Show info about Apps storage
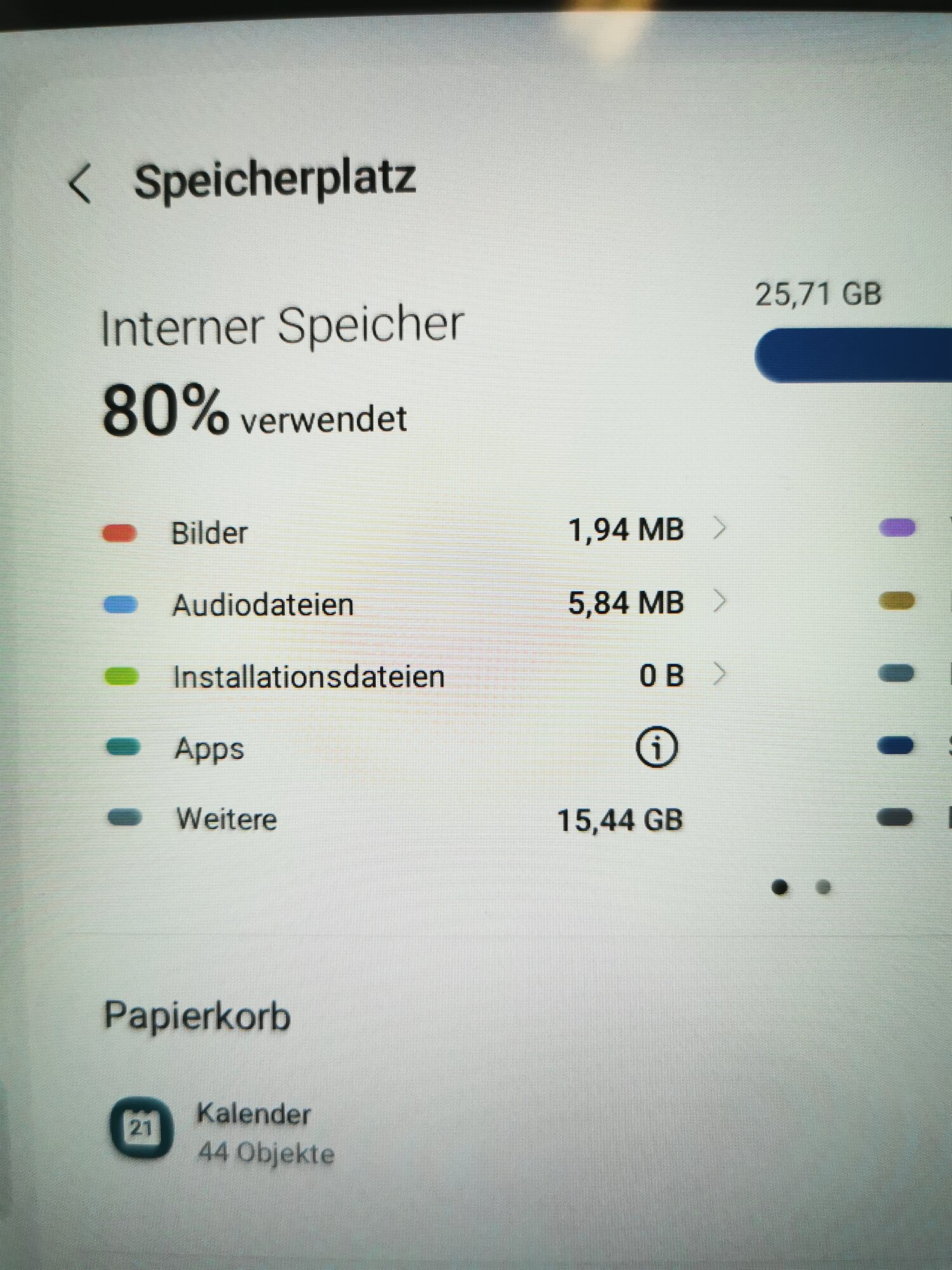952x1270 pixels. point(656,747)
